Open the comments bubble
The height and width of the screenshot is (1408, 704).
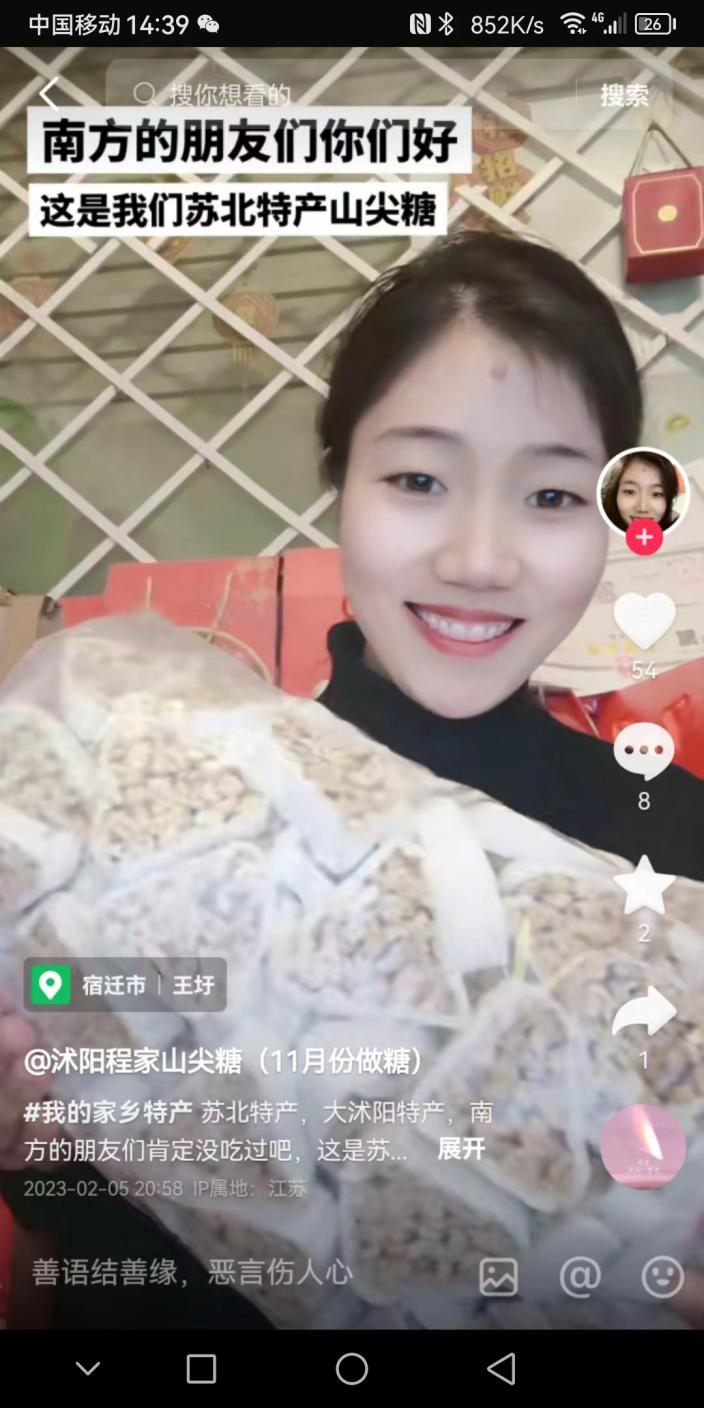(644, 752)
